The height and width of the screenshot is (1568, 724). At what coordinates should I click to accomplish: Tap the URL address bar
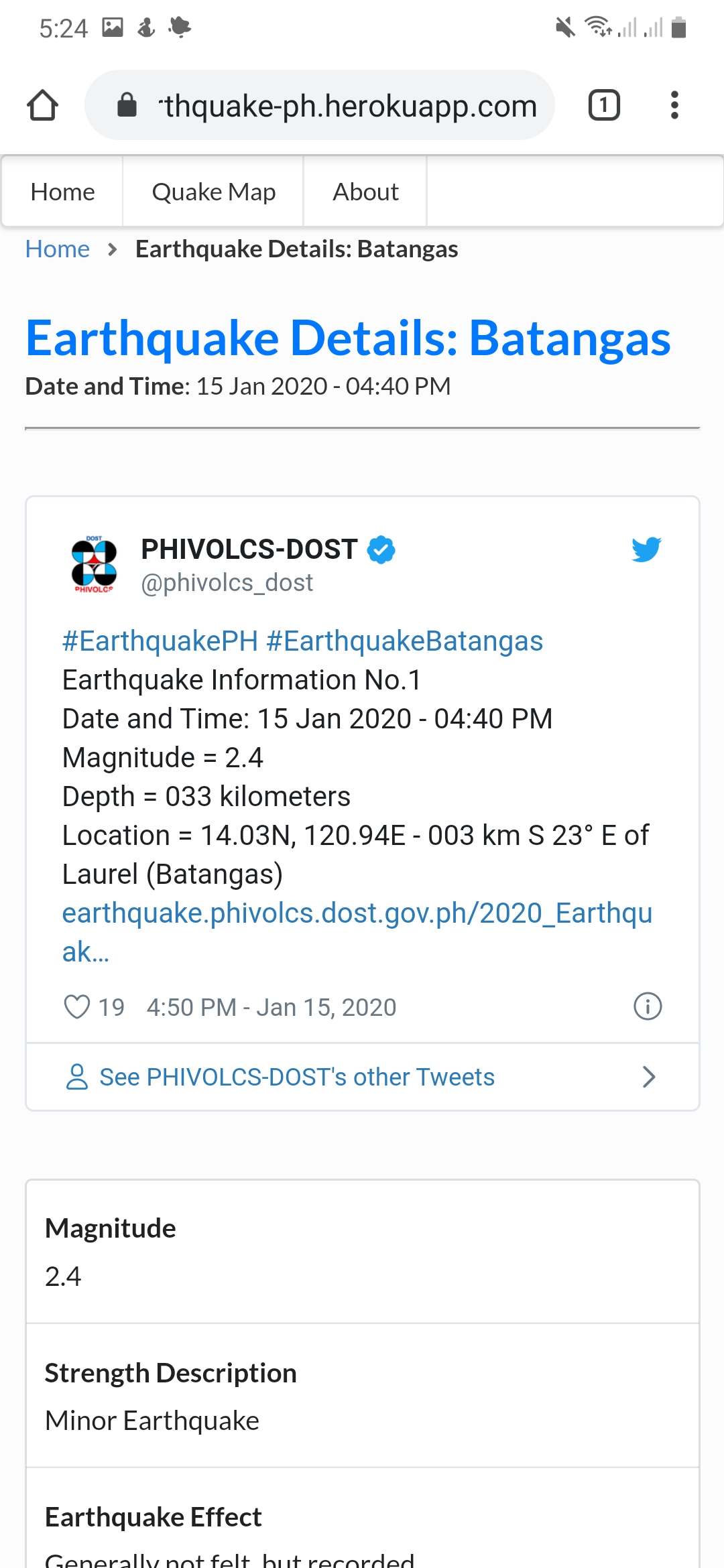click(320, 105)
